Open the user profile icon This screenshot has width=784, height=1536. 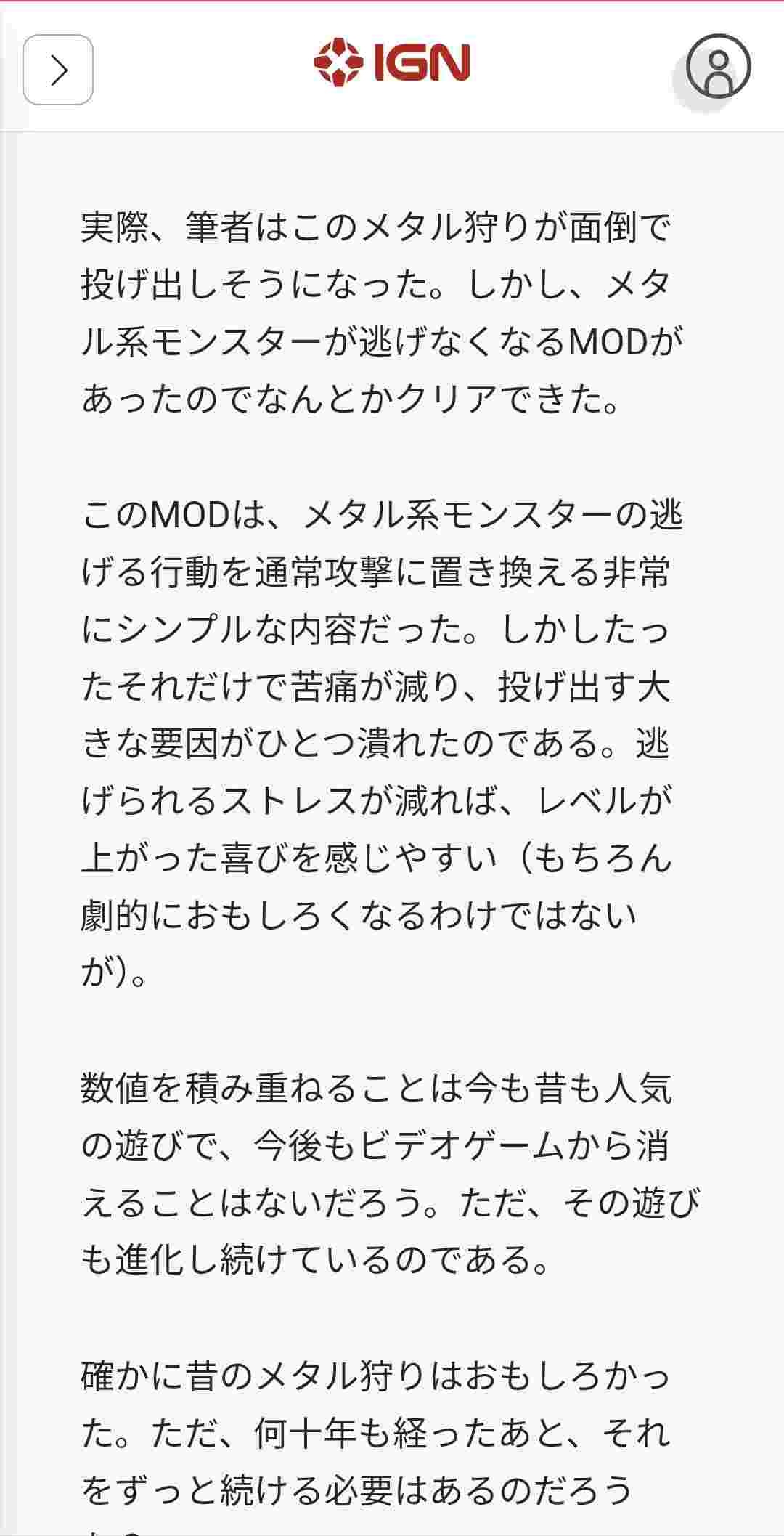click(718, 66)
